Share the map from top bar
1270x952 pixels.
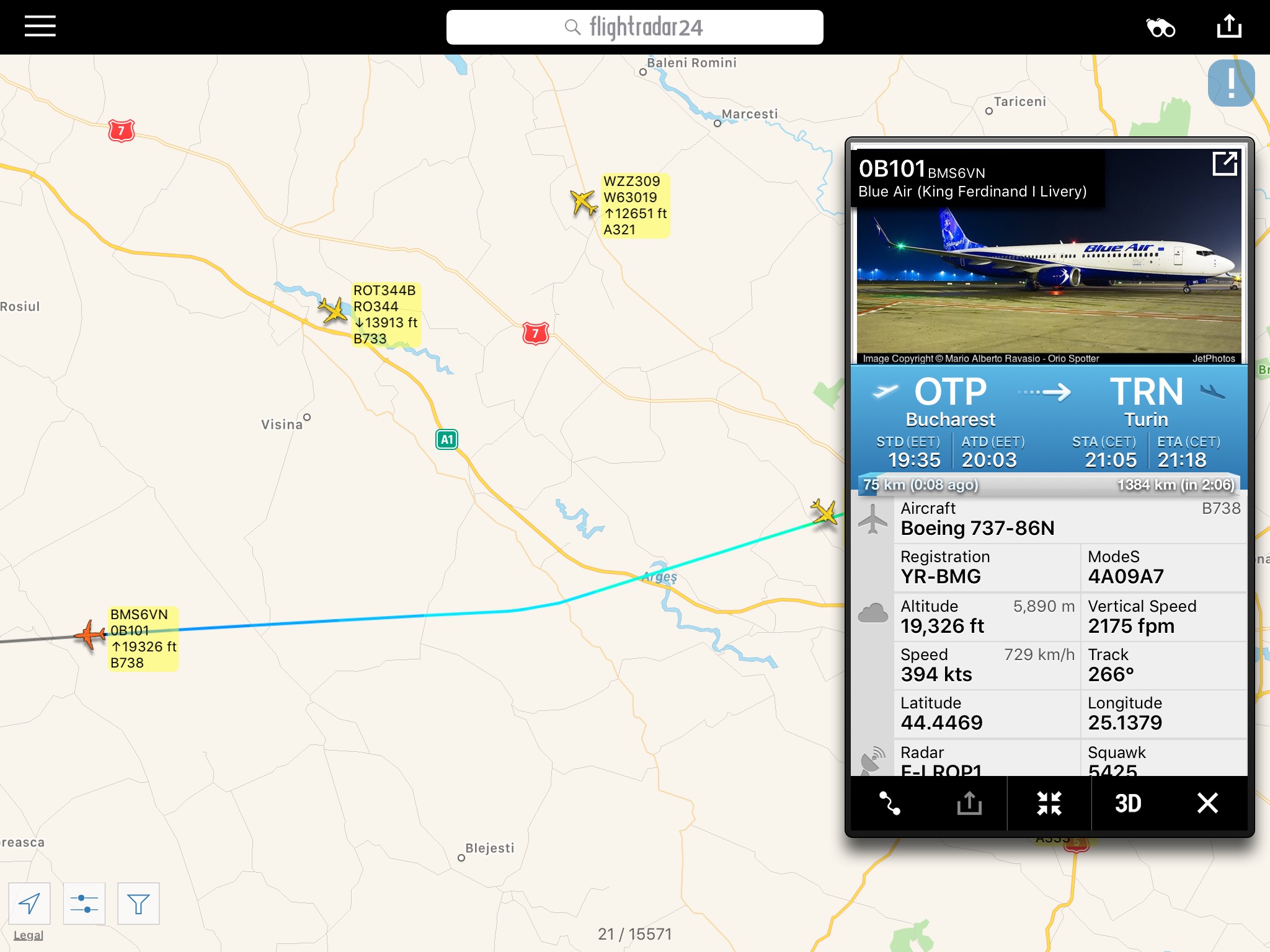pyautogui.click(x=1228, y=27)
